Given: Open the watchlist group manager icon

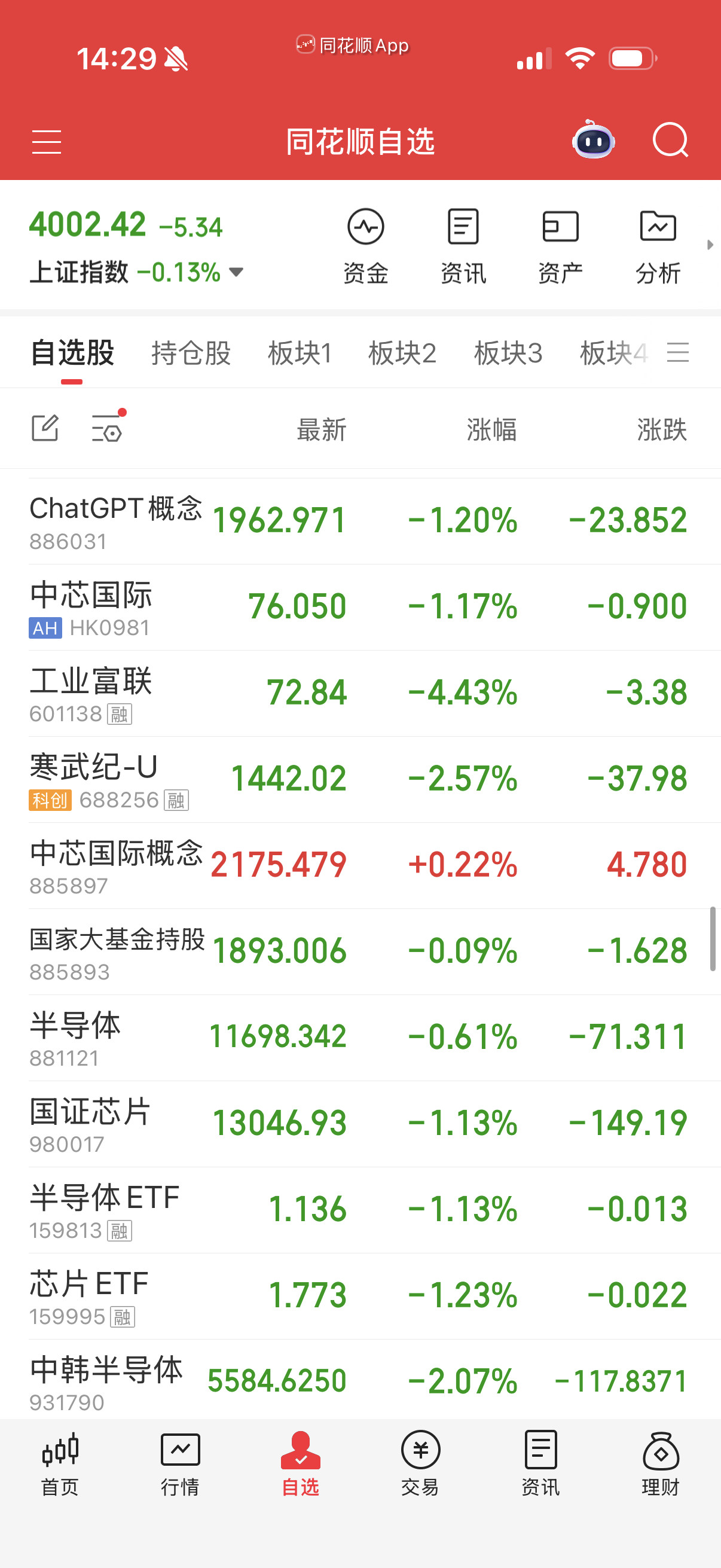Looking at the screenshot, I should coord(679,353).
